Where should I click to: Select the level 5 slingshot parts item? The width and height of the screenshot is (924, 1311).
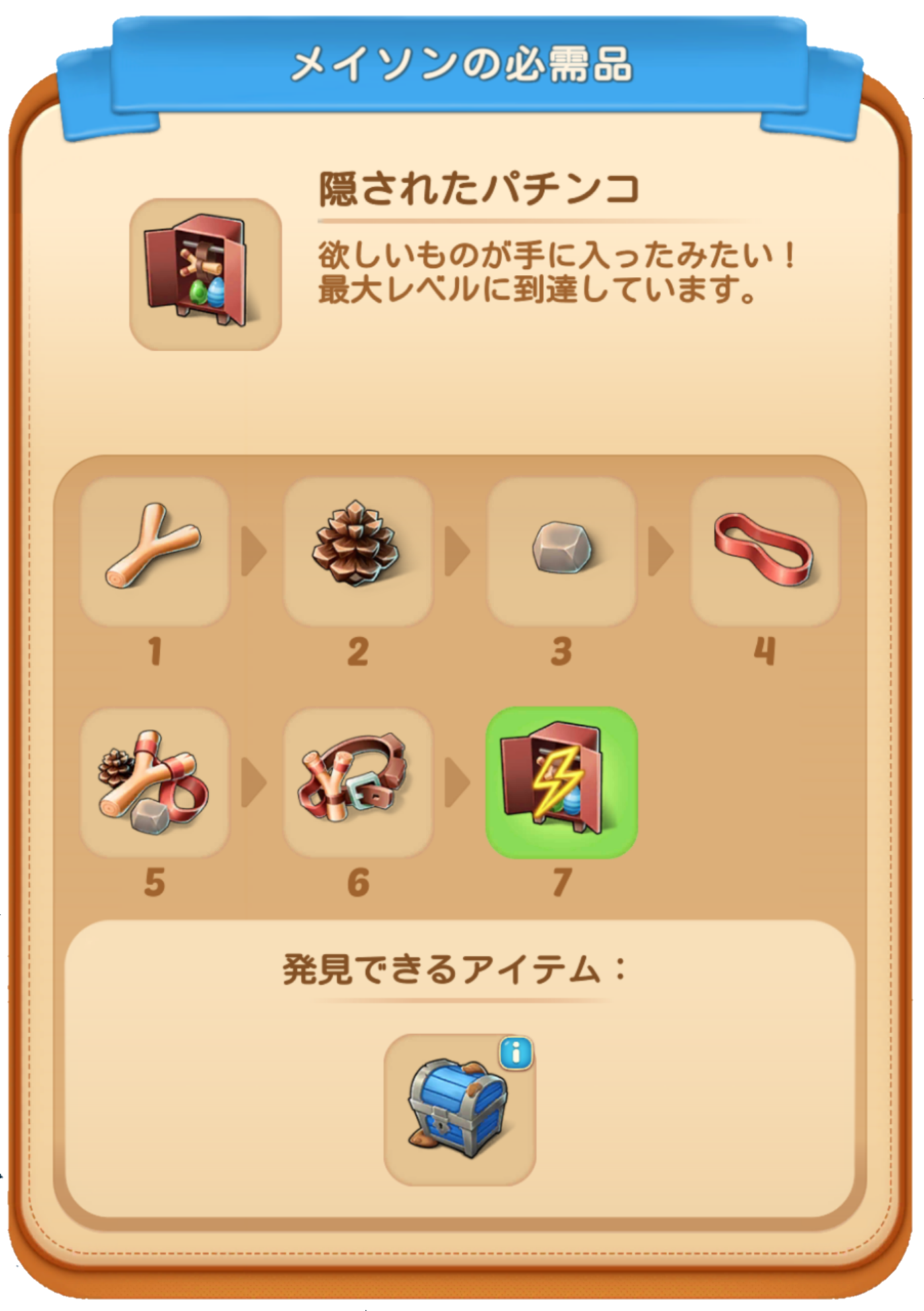point(154,782)
